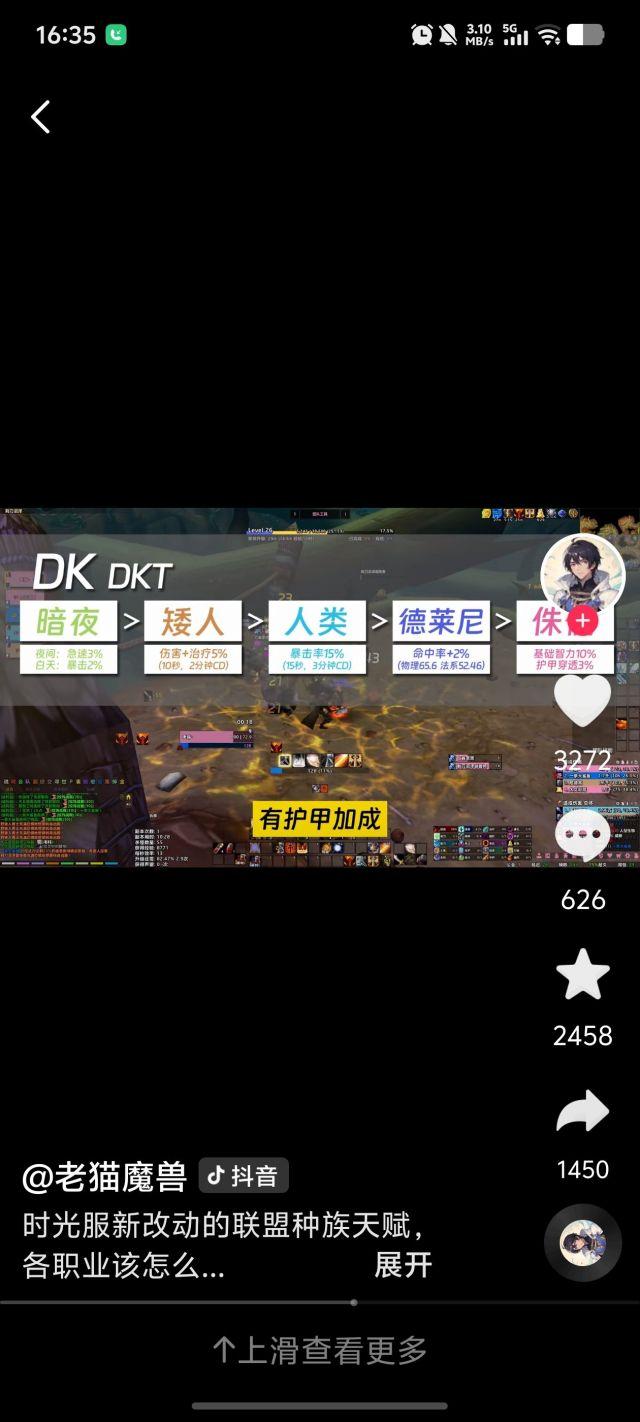Like this video with the heart
Image resolution: width=640 pixels, height=1422 pixels.
582,701
